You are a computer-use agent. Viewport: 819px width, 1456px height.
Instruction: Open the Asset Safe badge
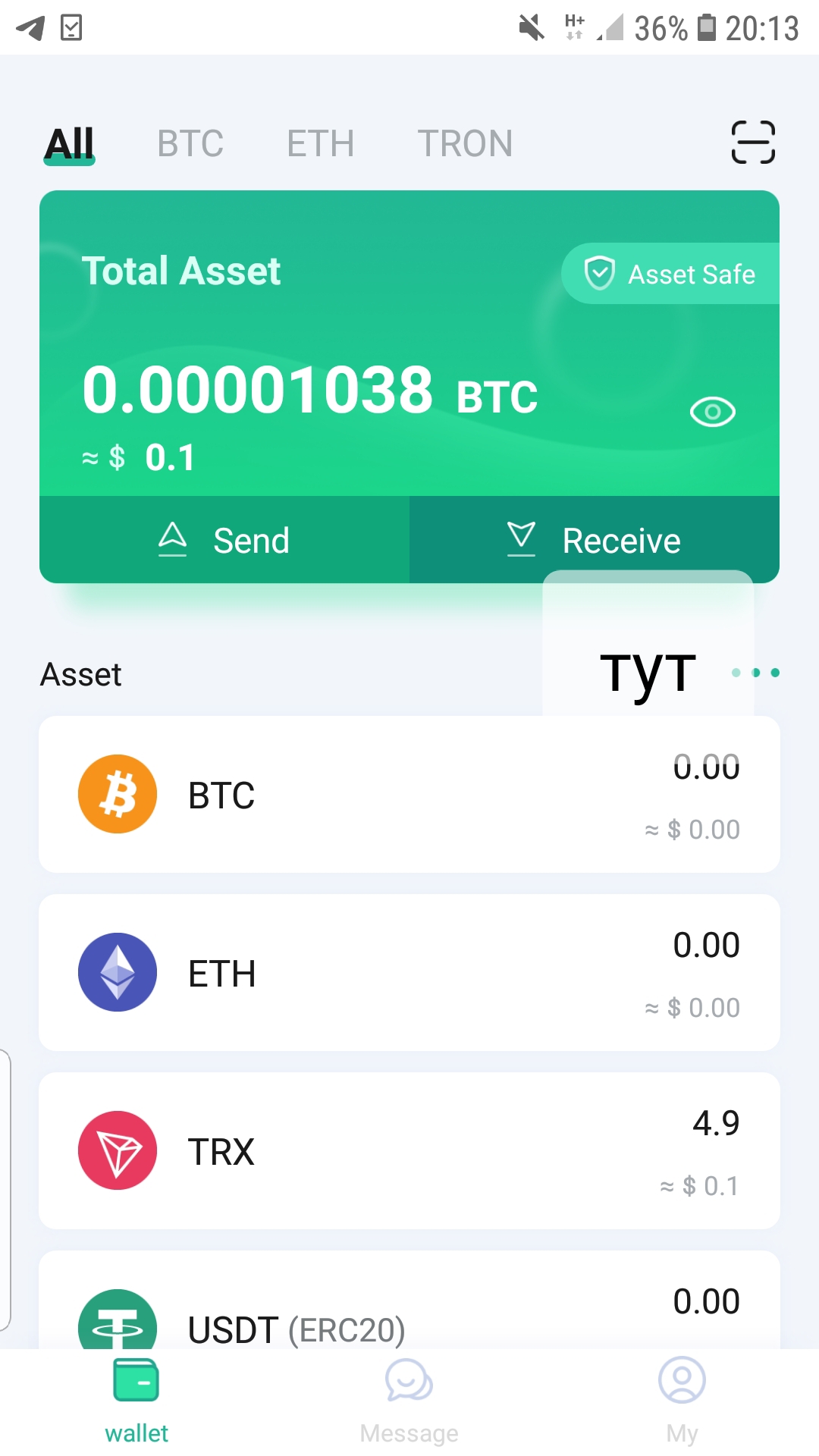tap(670, 274)
